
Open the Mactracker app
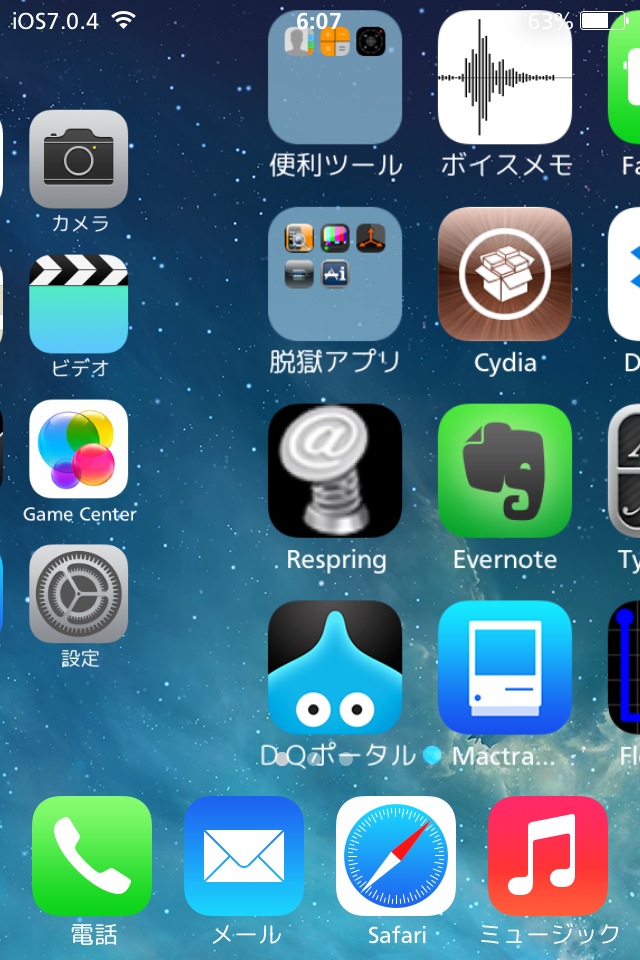coord(505,667)
